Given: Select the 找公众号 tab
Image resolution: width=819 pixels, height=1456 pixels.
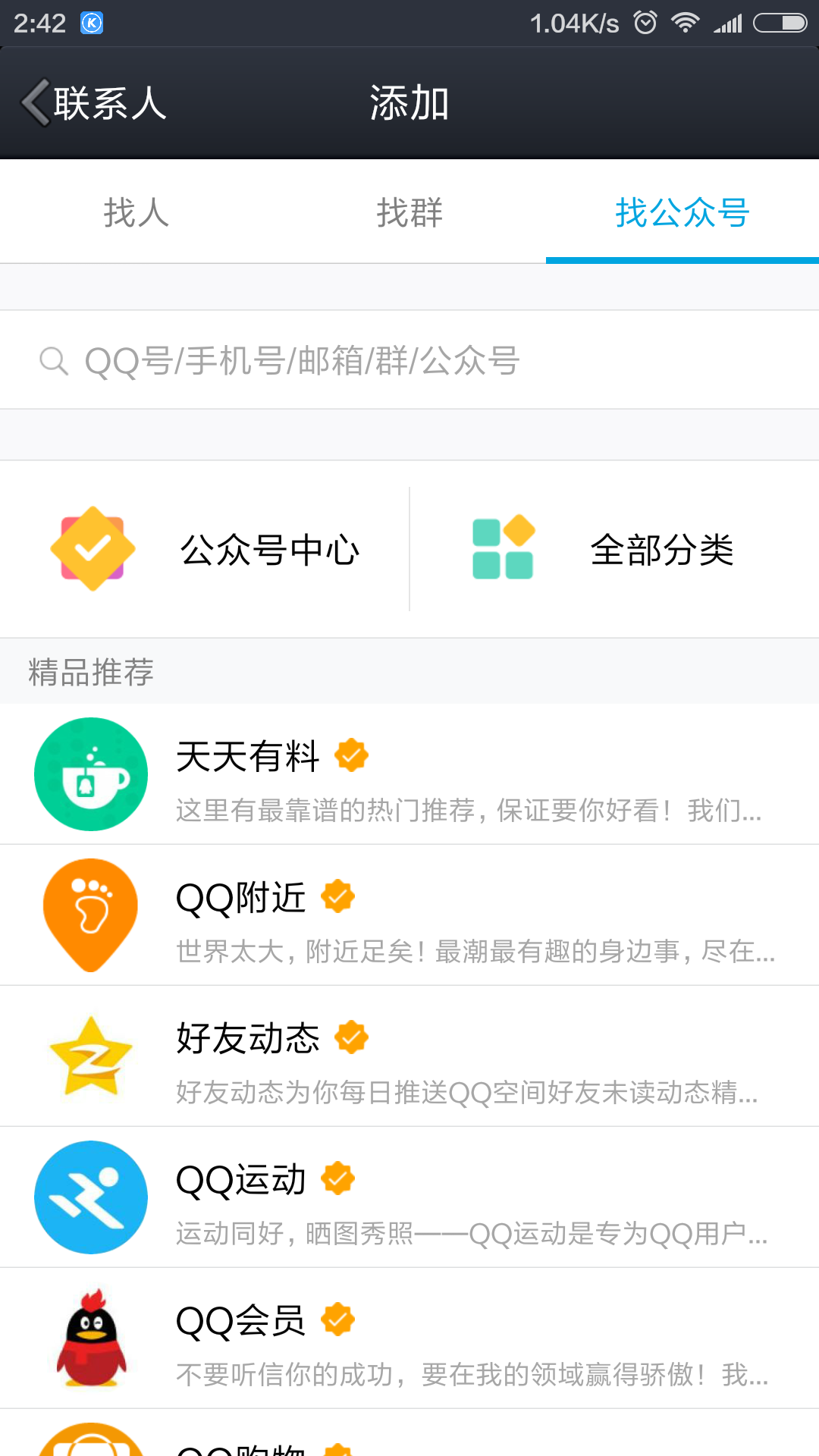Looking at the screenshot, I should [x=682, y=212].
